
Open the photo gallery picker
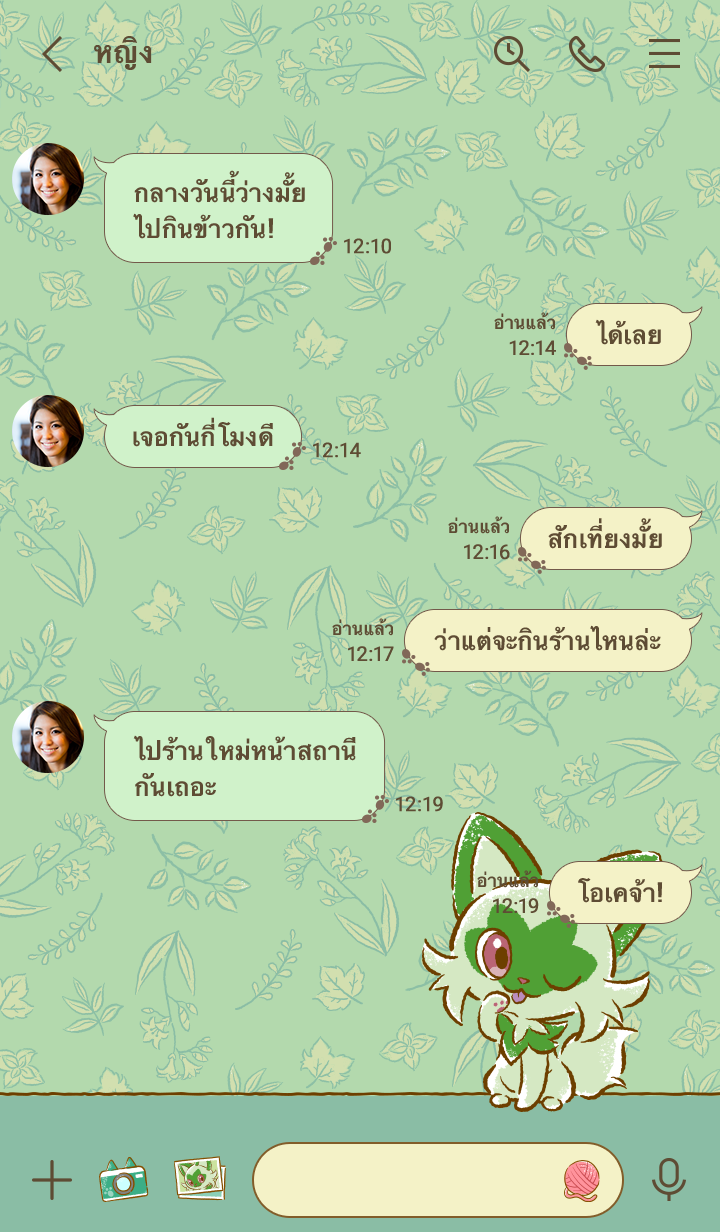[x=199, y=1179]
